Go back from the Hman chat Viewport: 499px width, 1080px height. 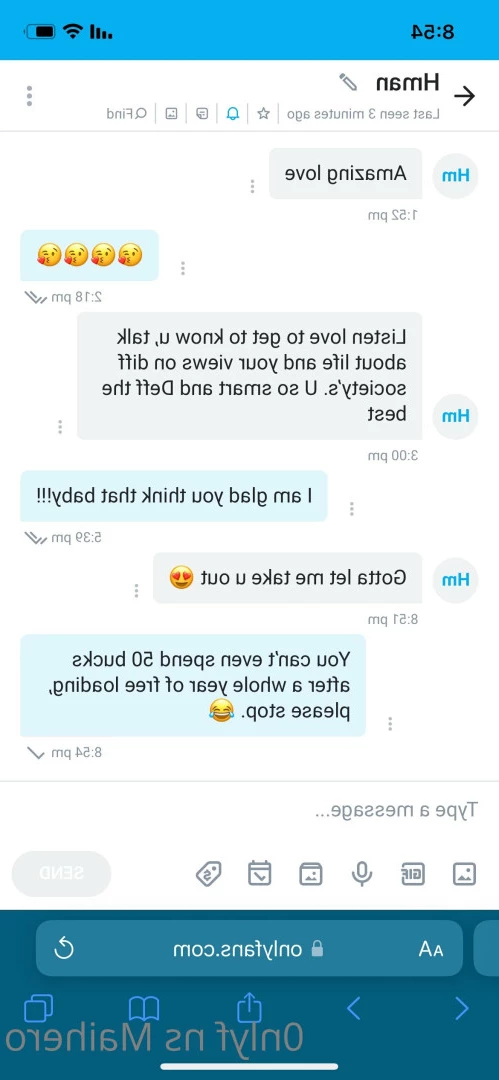pyautogui.click(x=466, y=96)
